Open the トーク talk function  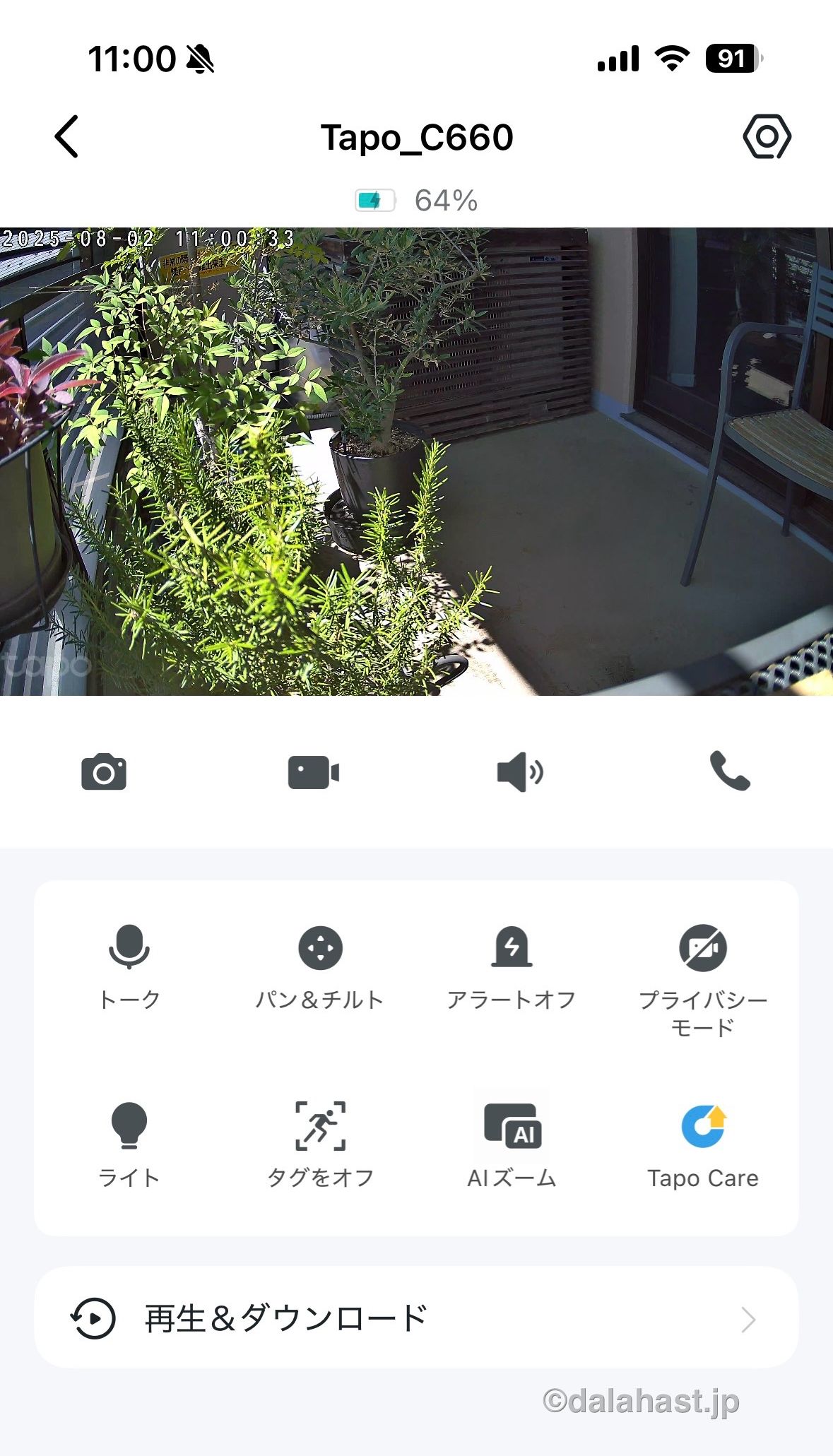pos(129,966)
